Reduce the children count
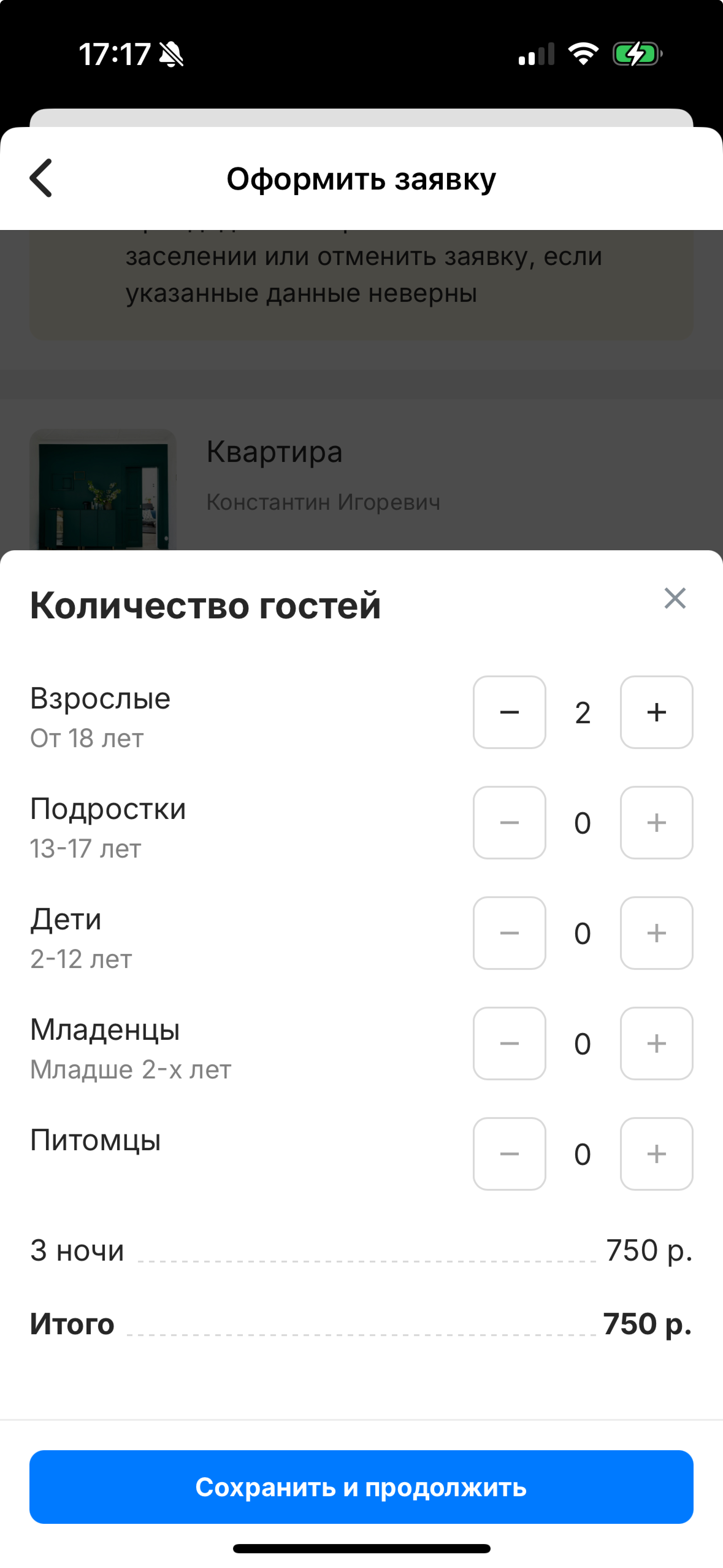 [x=509, y=933]
